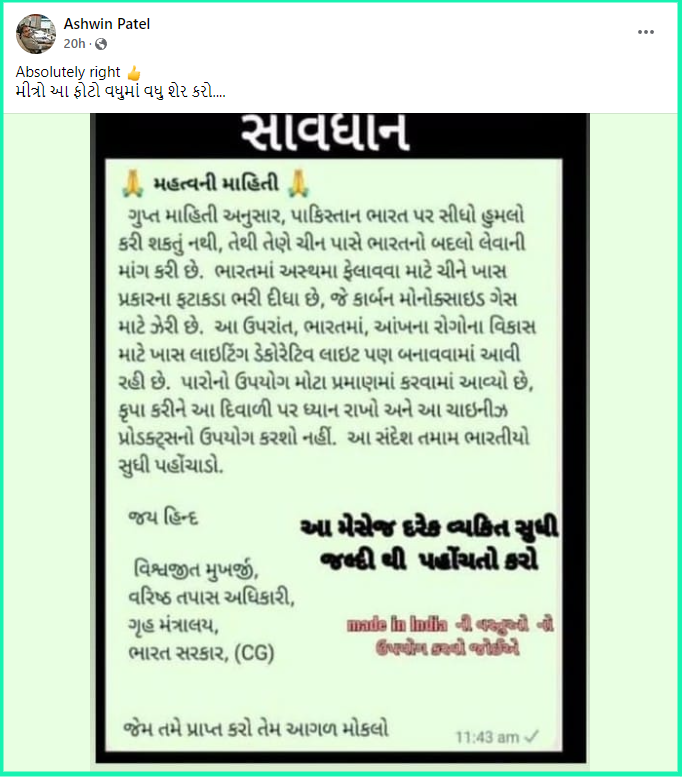
Task: Open Ashwin Patel's profile from name
Action: click(107, 23)
